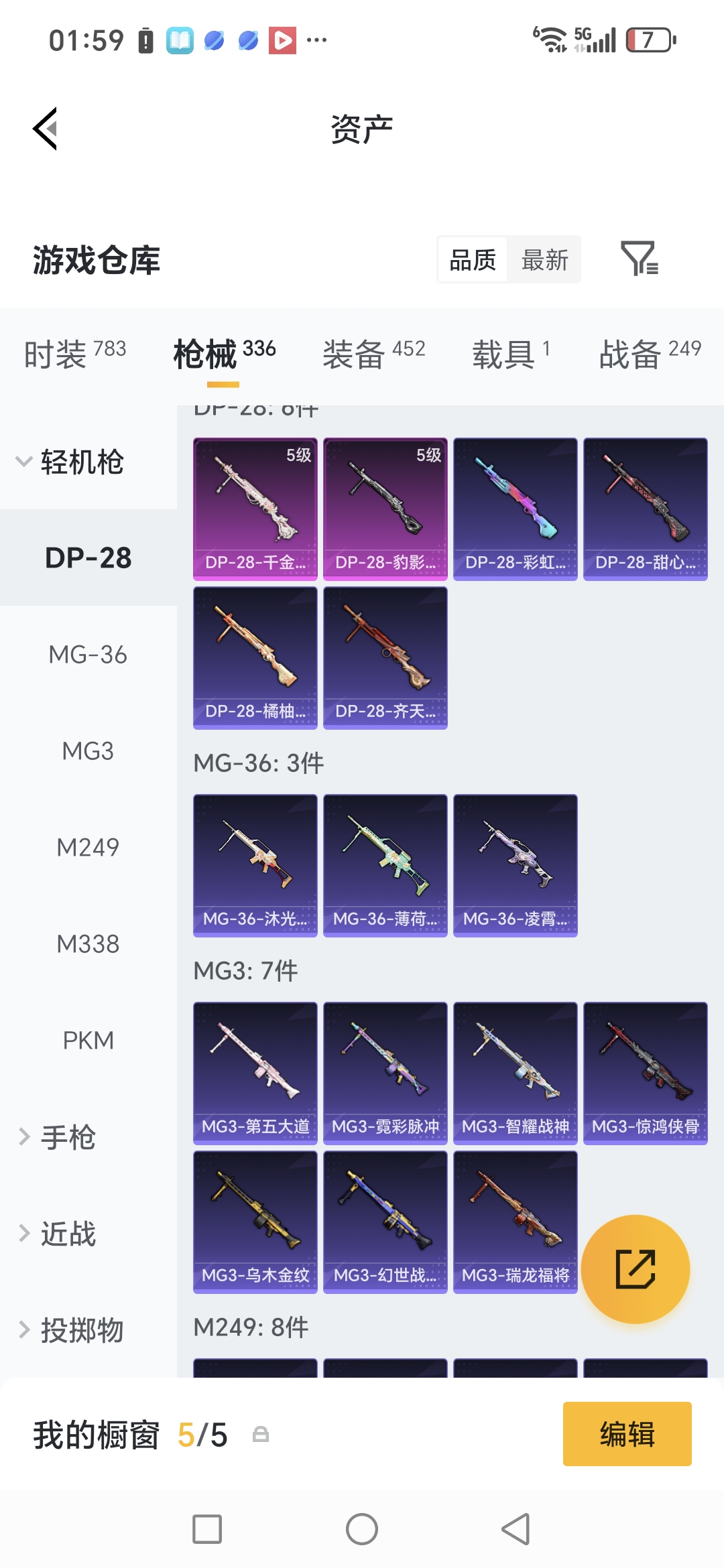The width and height of the screenshot is (724, 1568).
Task: Expand the 手枪 category
Action: (x=58, y=1137)
